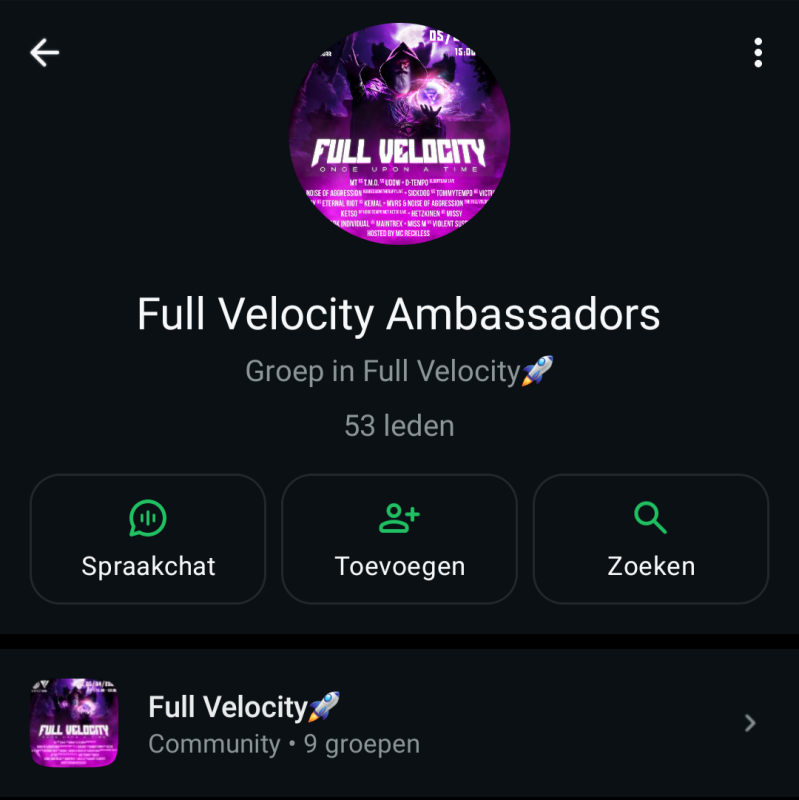This screenshot has width=799, height=800.
Task: Start a Spraakchat voice chat
Action: pos(148,539)
